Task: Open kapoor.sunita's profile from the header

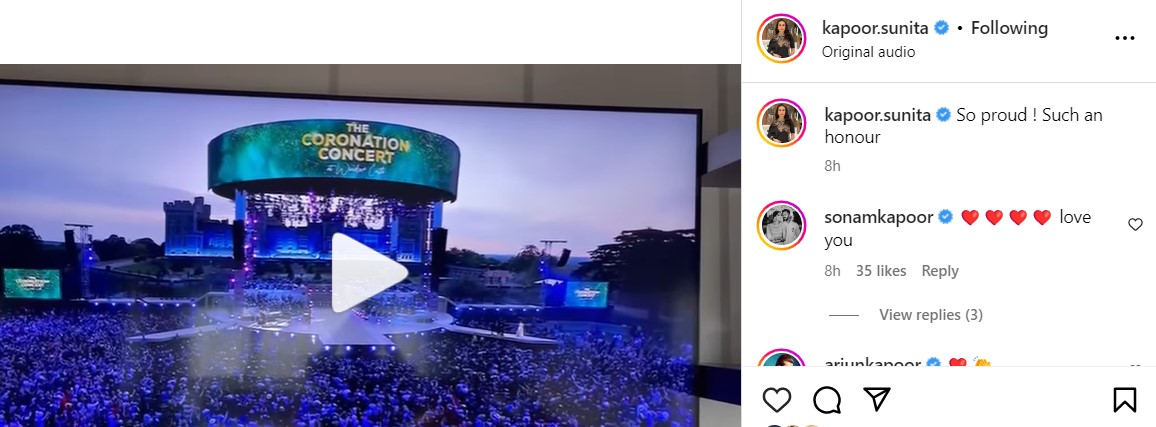Action: pos(876,28)
